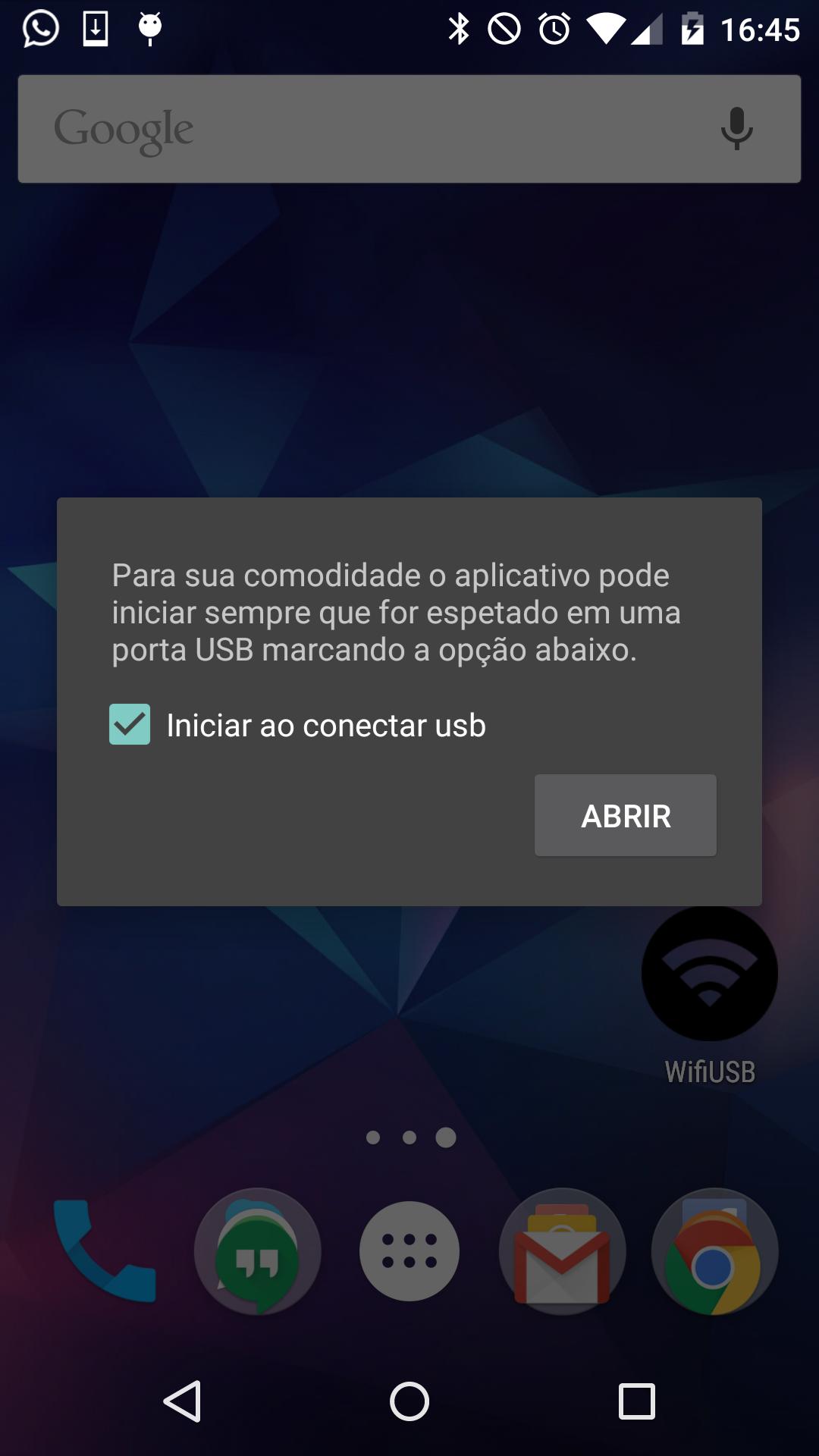Confirm dialog by pressing ABRIR
Screen dimensions: 819x1456
point(625,815)
